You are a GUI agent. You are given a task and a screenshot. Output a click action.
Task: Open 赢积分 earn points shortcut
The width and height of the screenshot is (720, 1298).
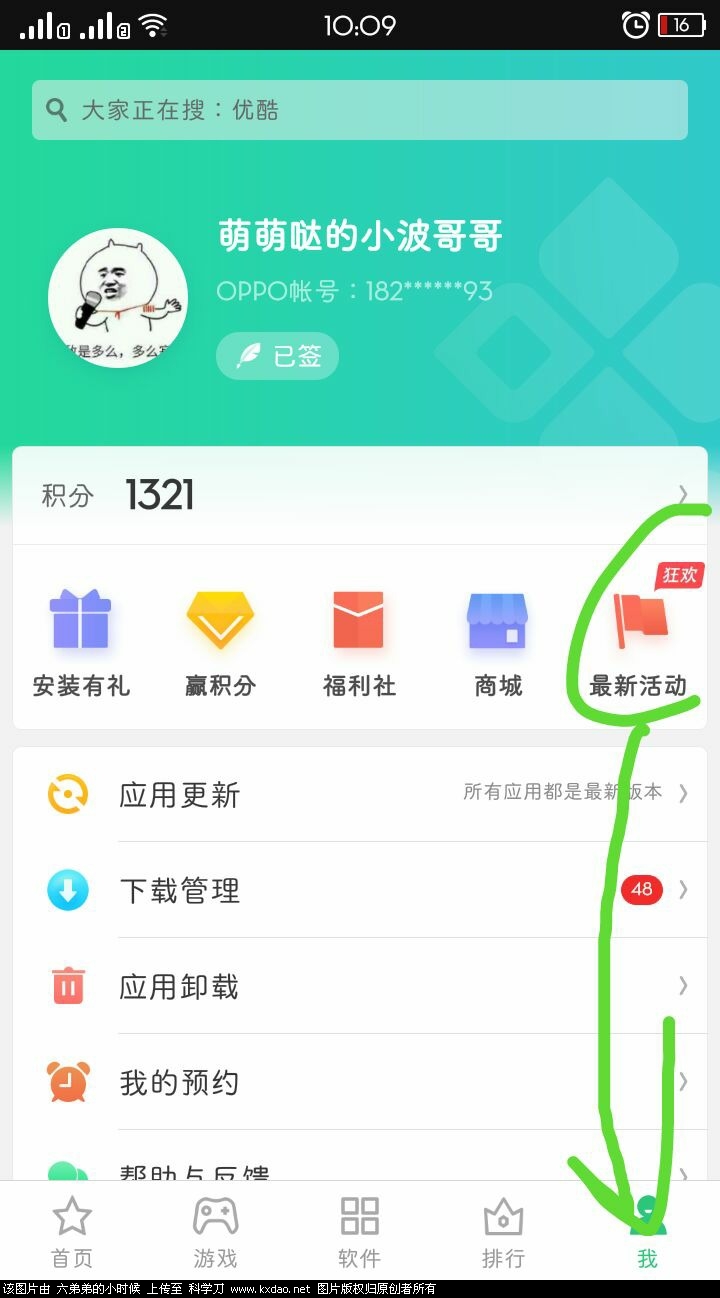coord(220,642)
